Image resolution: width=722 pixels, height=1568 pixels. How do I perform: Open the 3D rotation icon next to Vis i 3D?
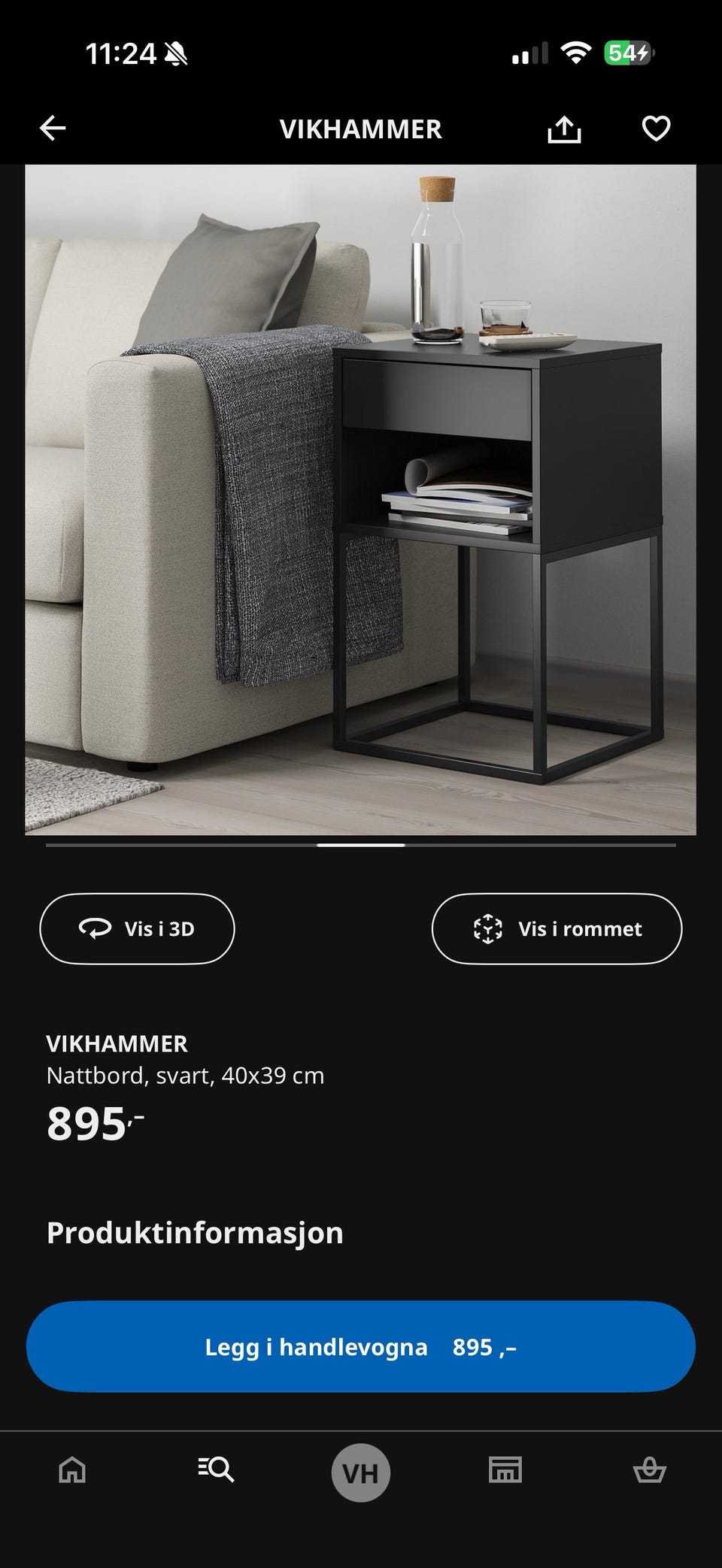tap(93, 928)
